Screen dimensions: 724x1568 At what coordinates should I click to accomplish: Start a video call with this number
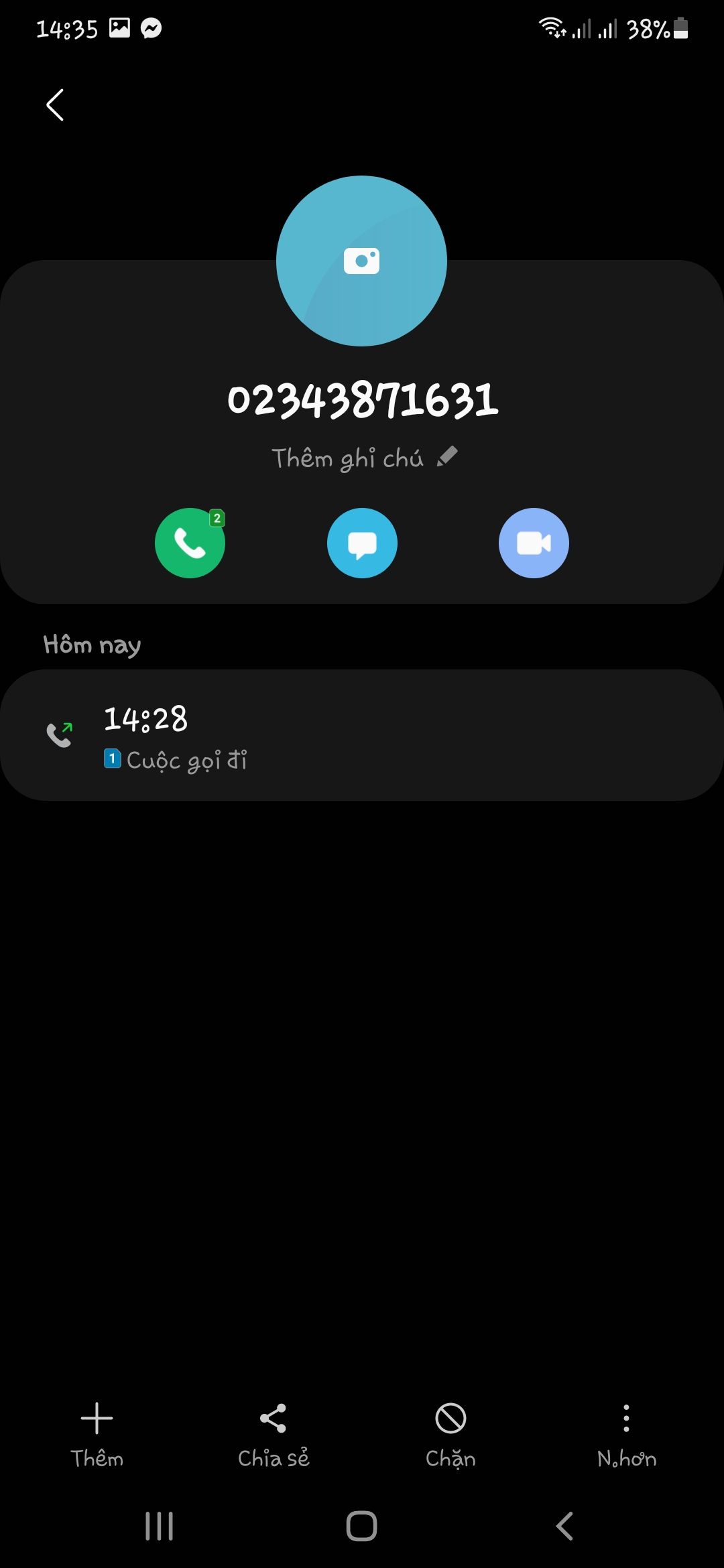coord(534,543)
